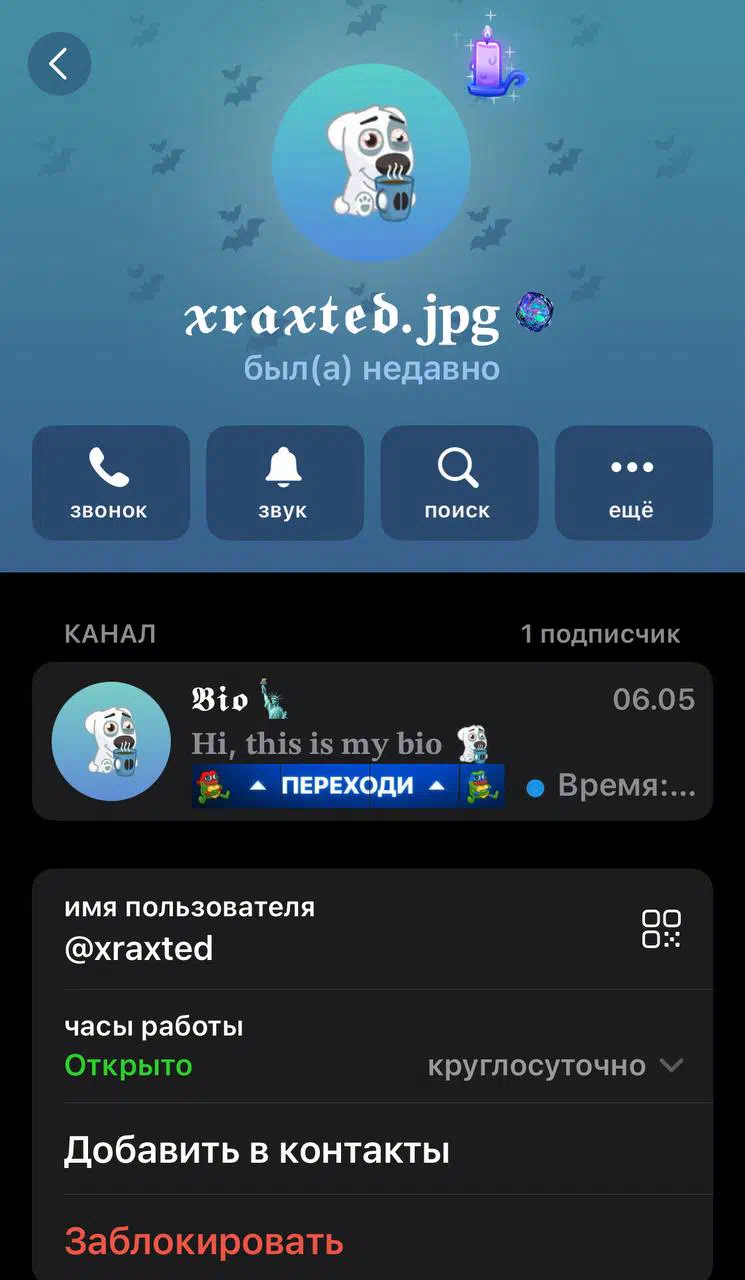
Task: Open chat search with the поиск button
Action: (x=459, y=483)
